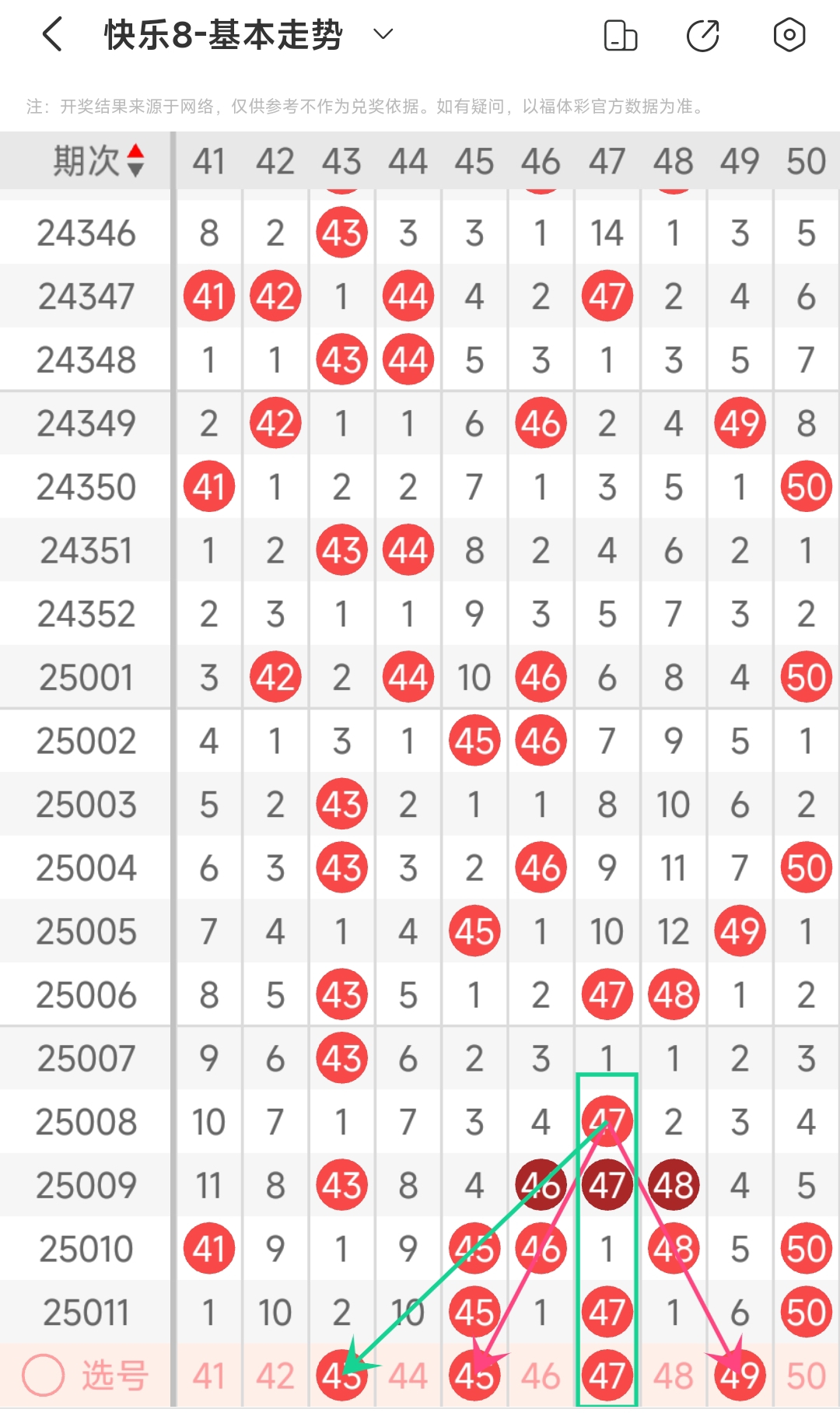Unselect number 45 in the 选号 row

coord(474,1376)
